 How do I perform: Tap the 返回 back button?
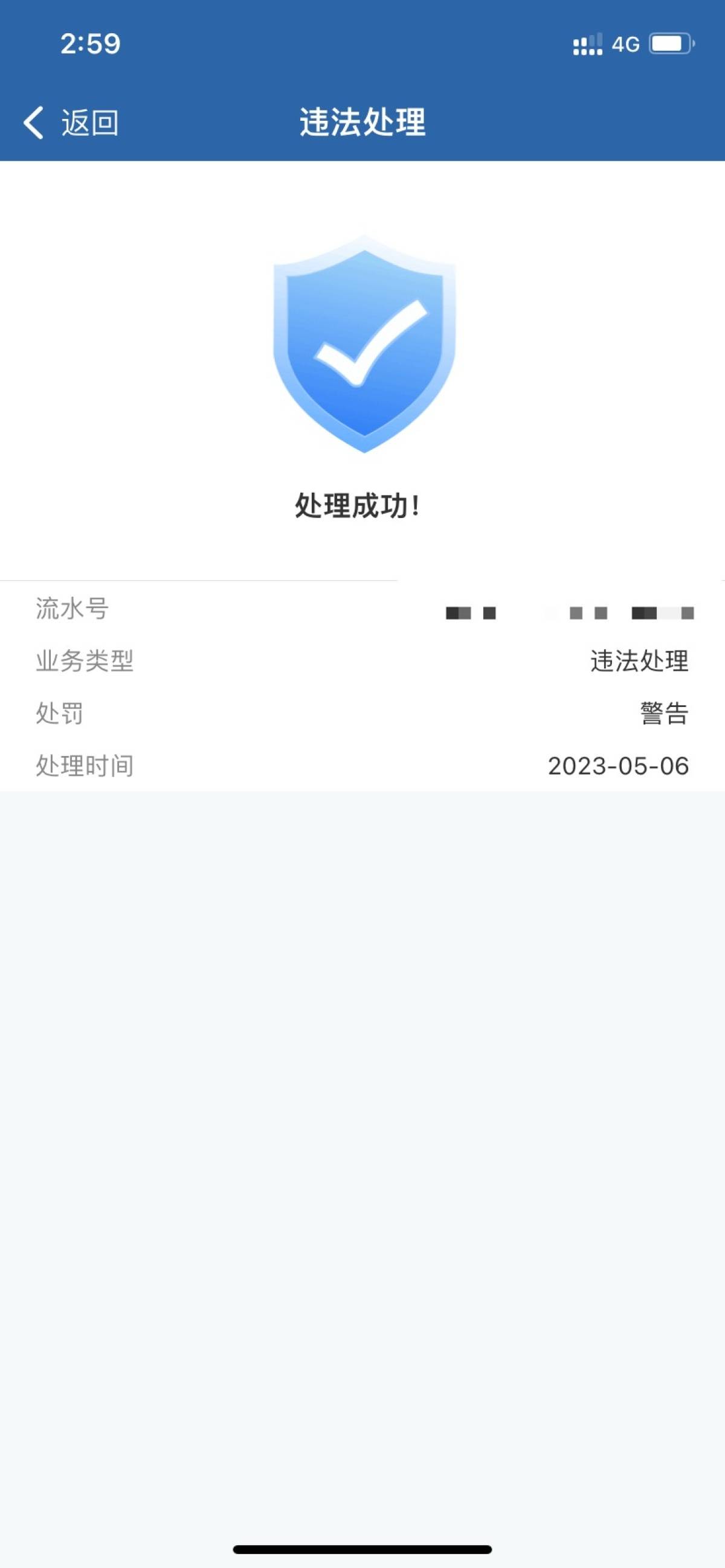click(x=71, y=123)
